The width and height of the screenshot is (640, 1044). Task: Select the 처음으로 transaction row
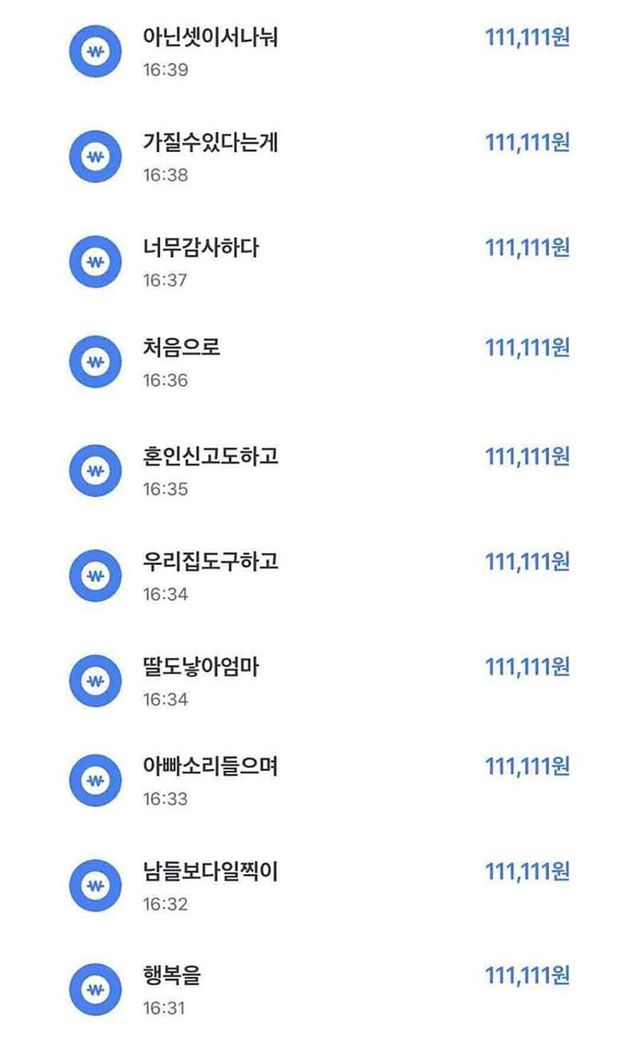(181, 349)
